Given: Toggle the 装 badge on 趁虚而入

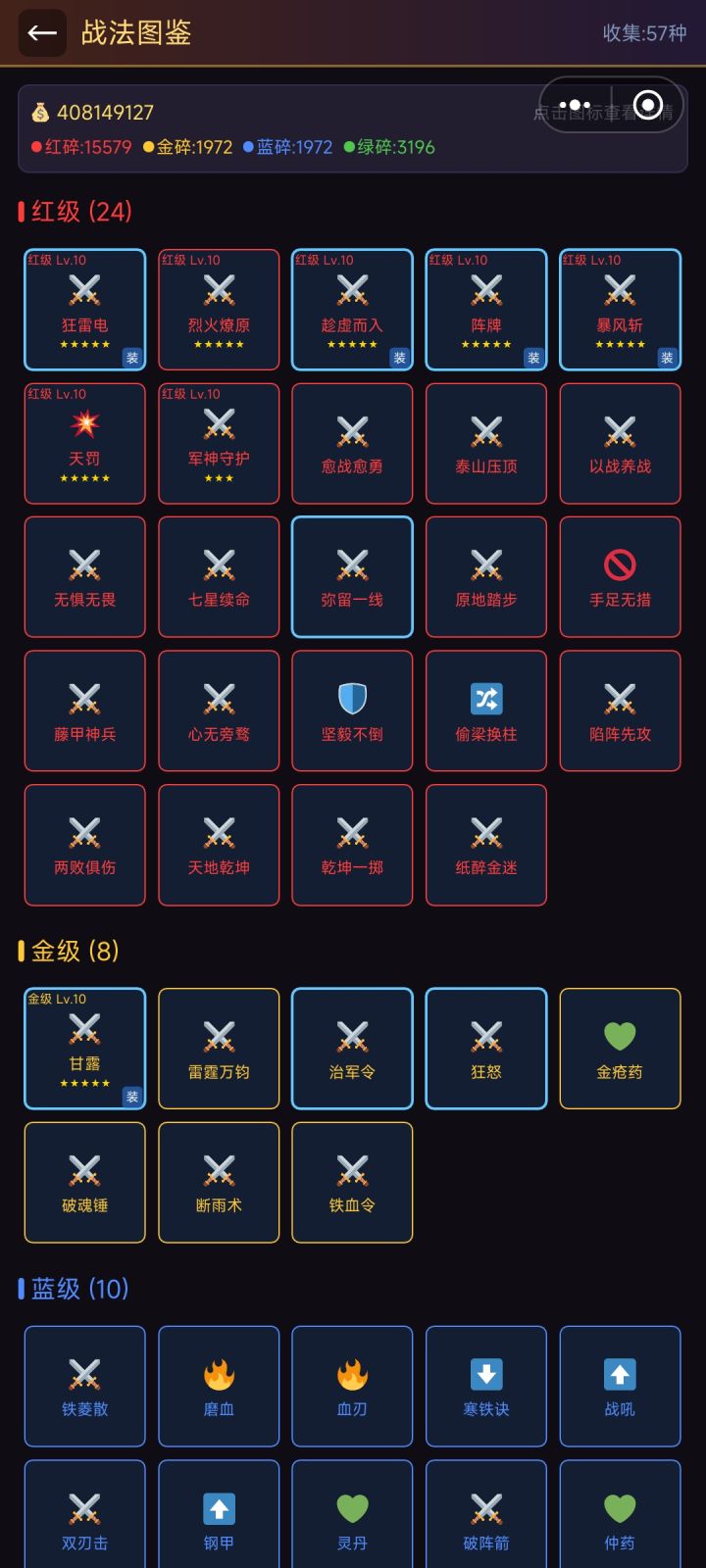Looking at the screenshot, I should tap(399, 358).
